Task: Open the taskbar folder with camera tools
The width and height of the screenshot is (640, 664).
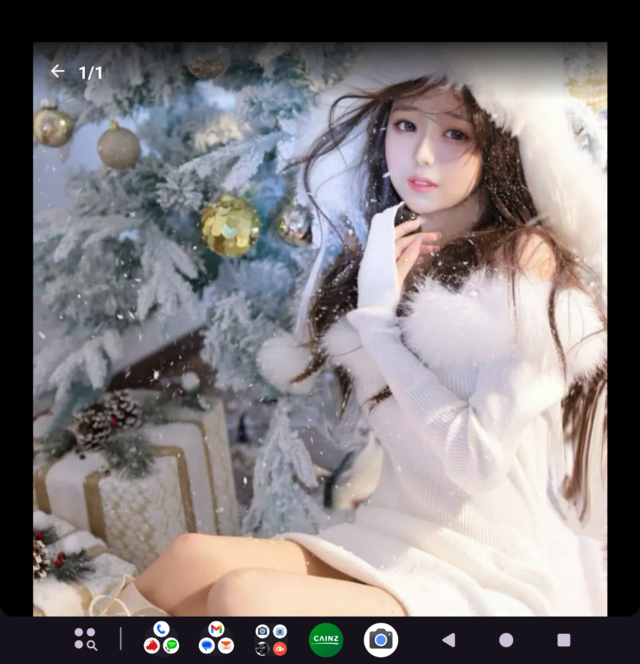Action: (271, 639)
